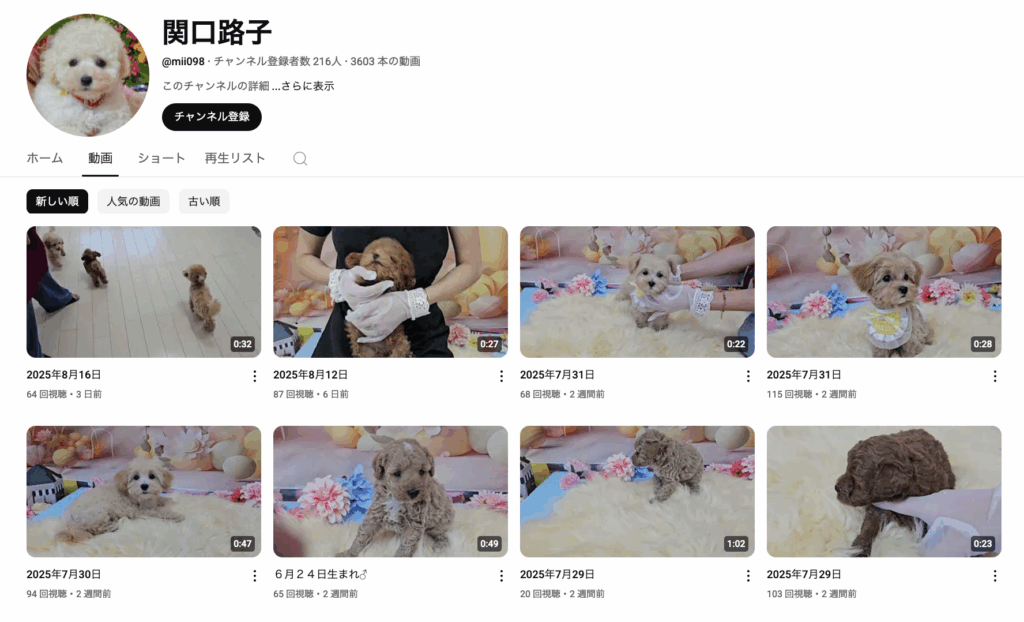Open the 2025年7月30日 video
1024x622 pixels.
143,491
